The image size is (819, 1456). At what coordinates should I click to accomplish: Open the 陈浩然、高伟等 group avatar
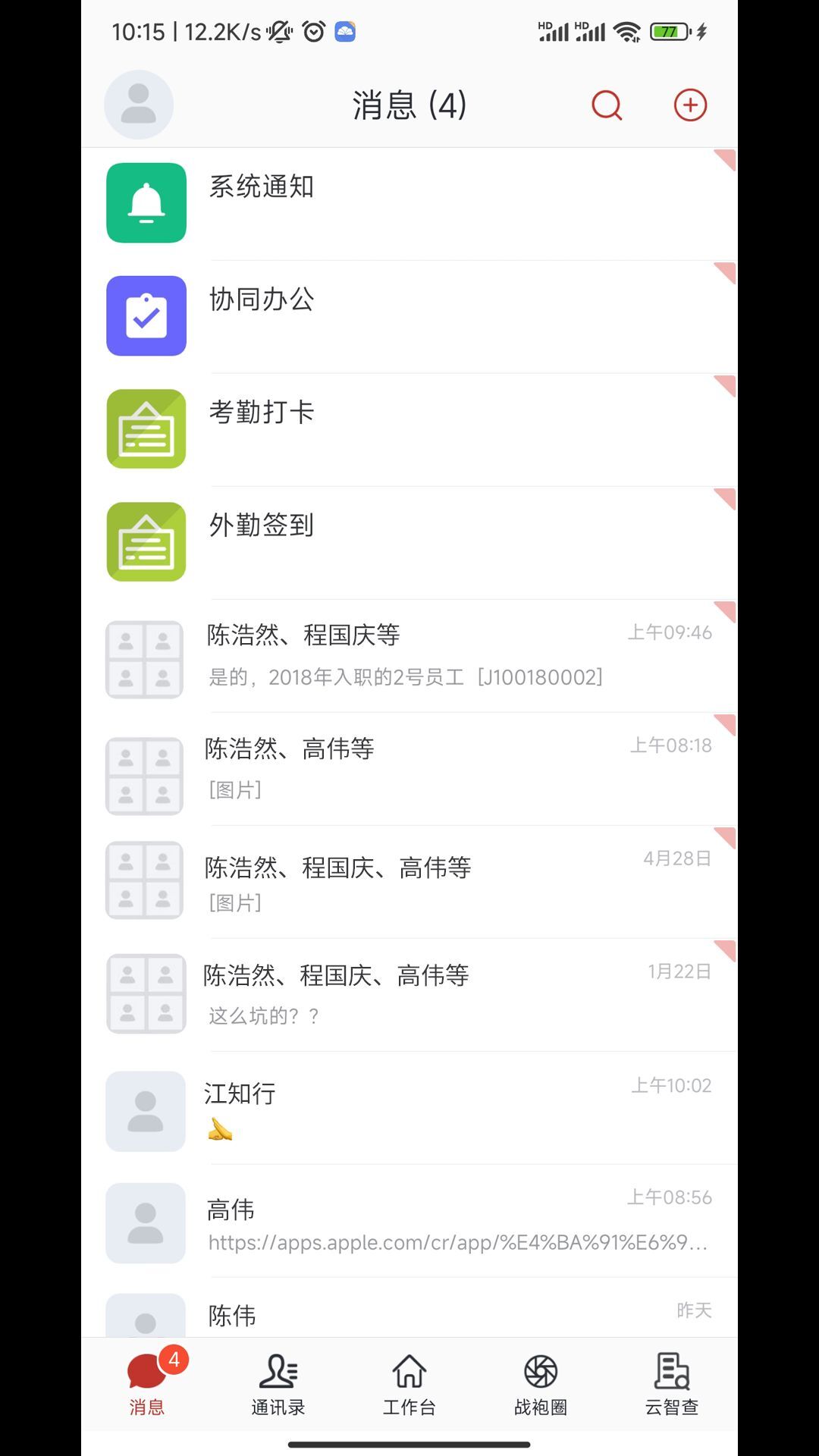pos(144,775)
